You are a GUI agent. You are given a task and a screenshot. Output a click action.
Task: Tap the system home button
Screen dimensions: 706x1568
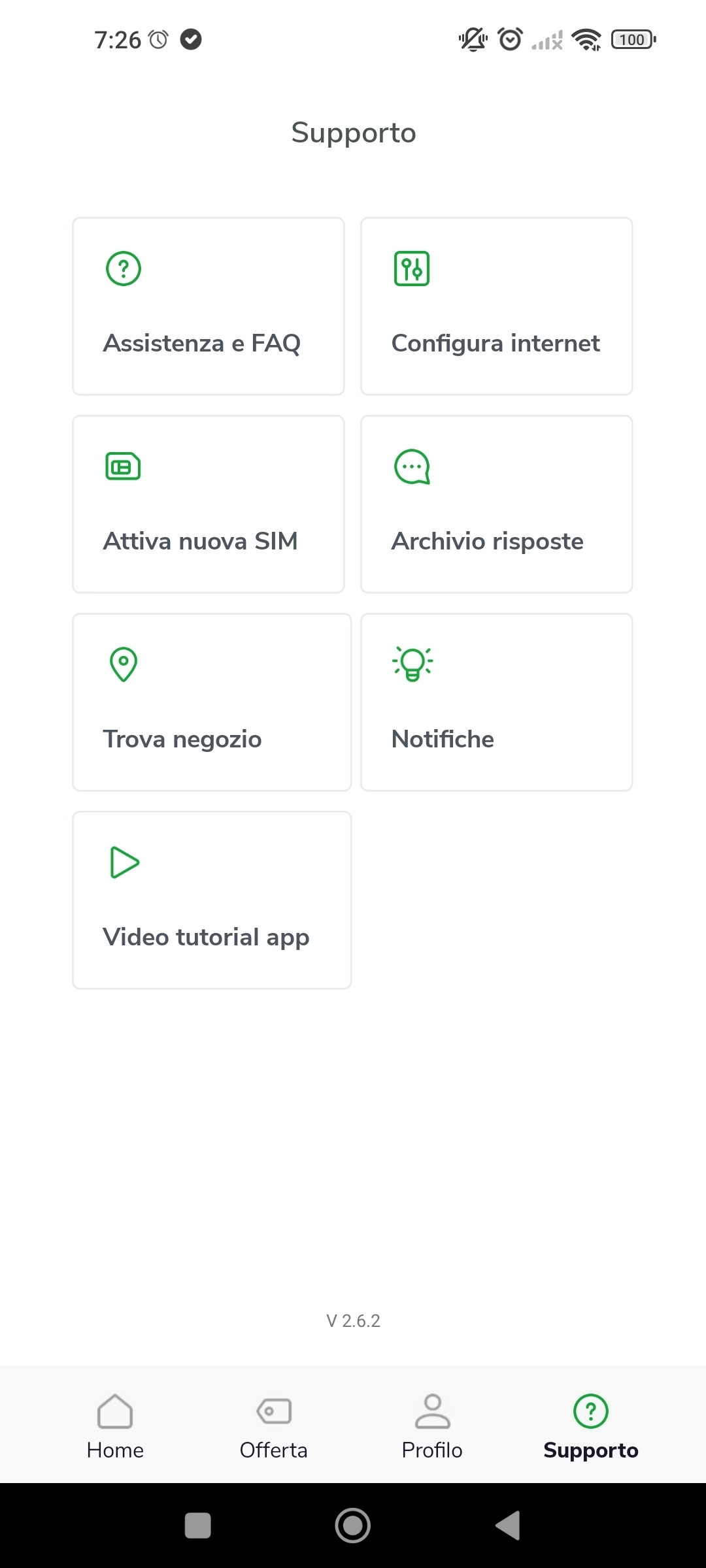pyautogui.click(x=353, y=1526)
